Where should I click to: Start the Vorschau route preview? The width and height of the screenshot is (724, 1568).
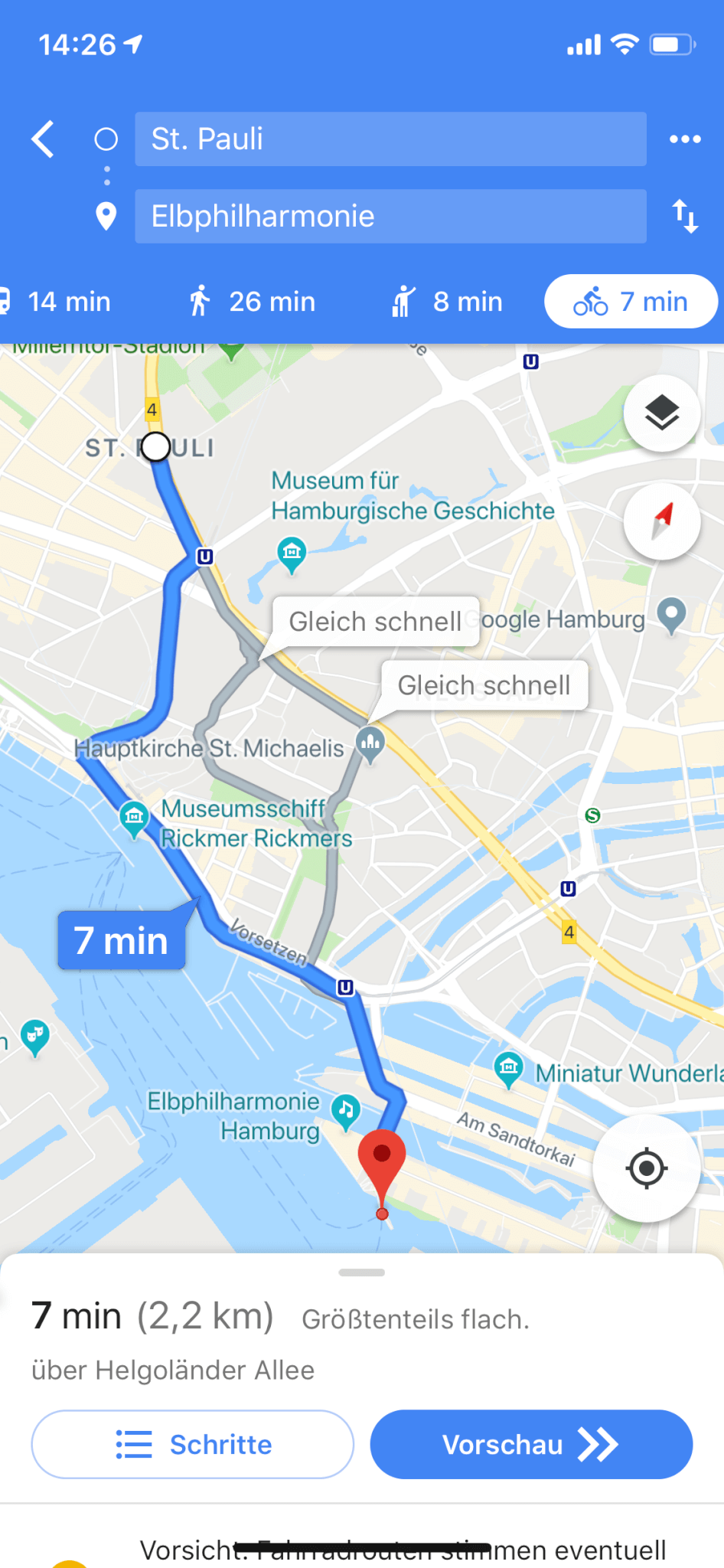pos(531,1444)
